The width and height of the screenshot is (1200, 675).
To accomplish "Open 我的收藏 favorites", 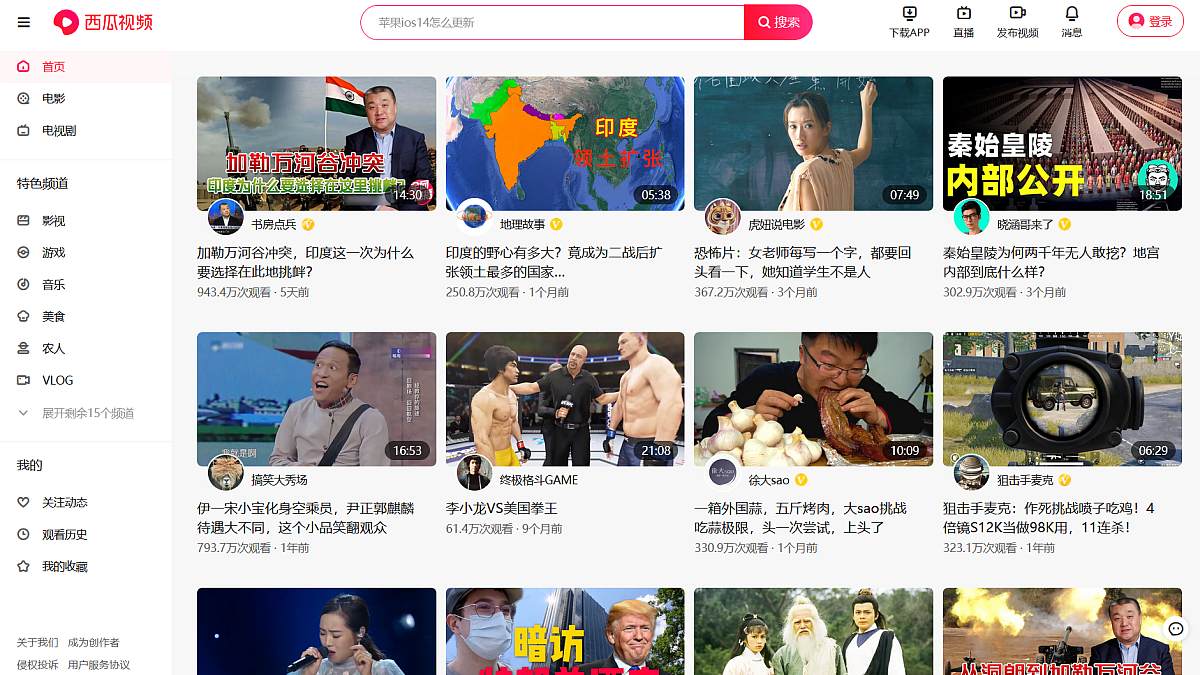I will pyautogui.click(x=64, y=566).
